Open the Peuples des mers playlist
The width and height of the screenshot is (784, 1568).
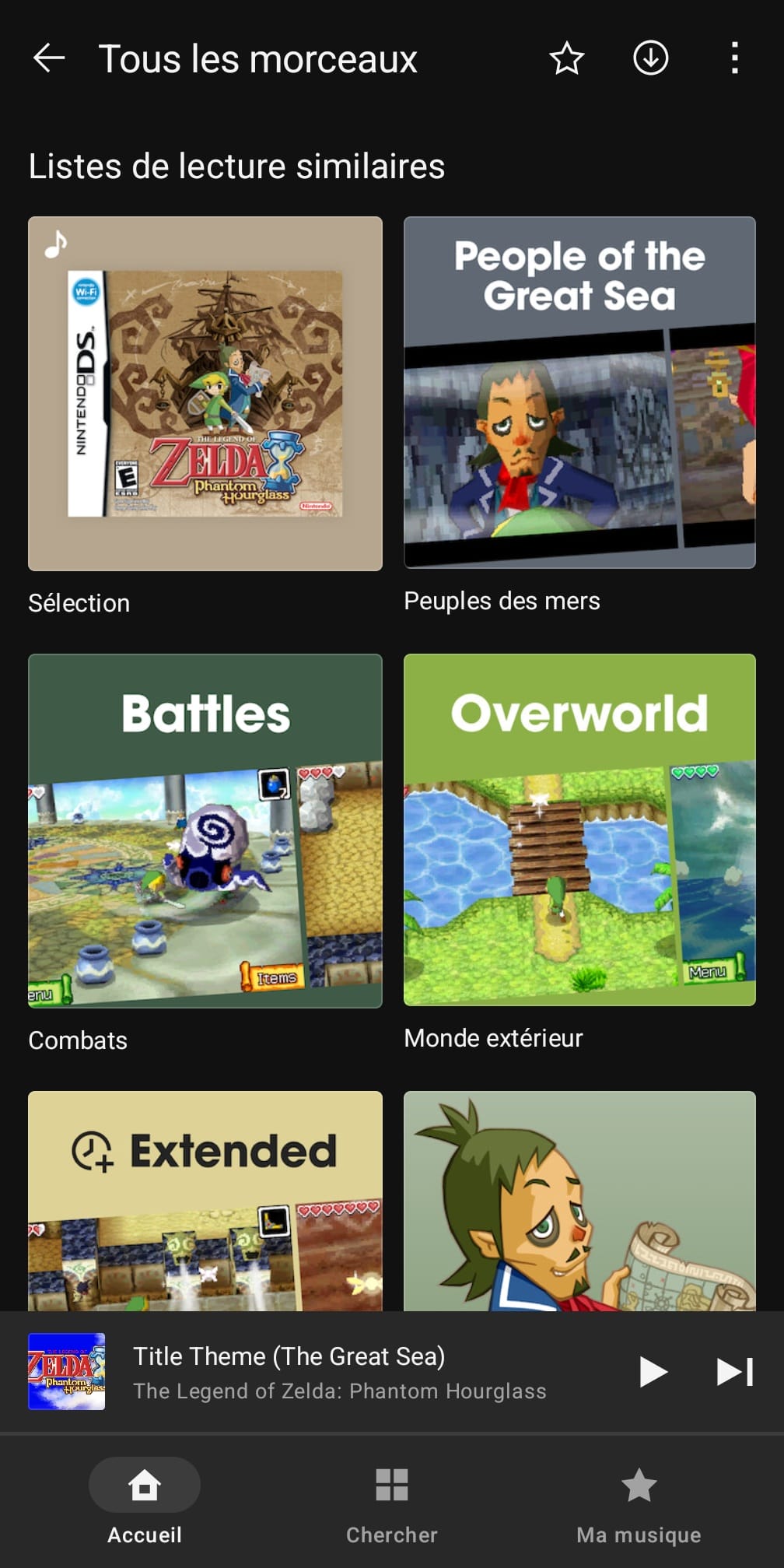coord(579,393)
